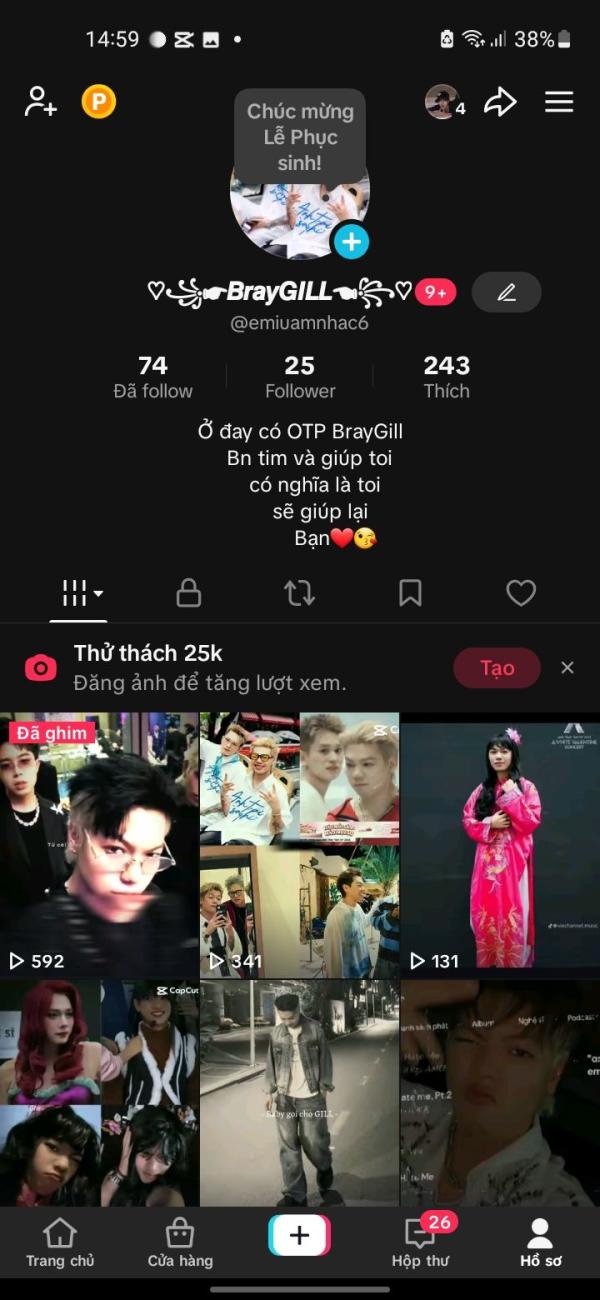Open profile views avatar with 4
The image size is (600, 1300).
(442, 101)
